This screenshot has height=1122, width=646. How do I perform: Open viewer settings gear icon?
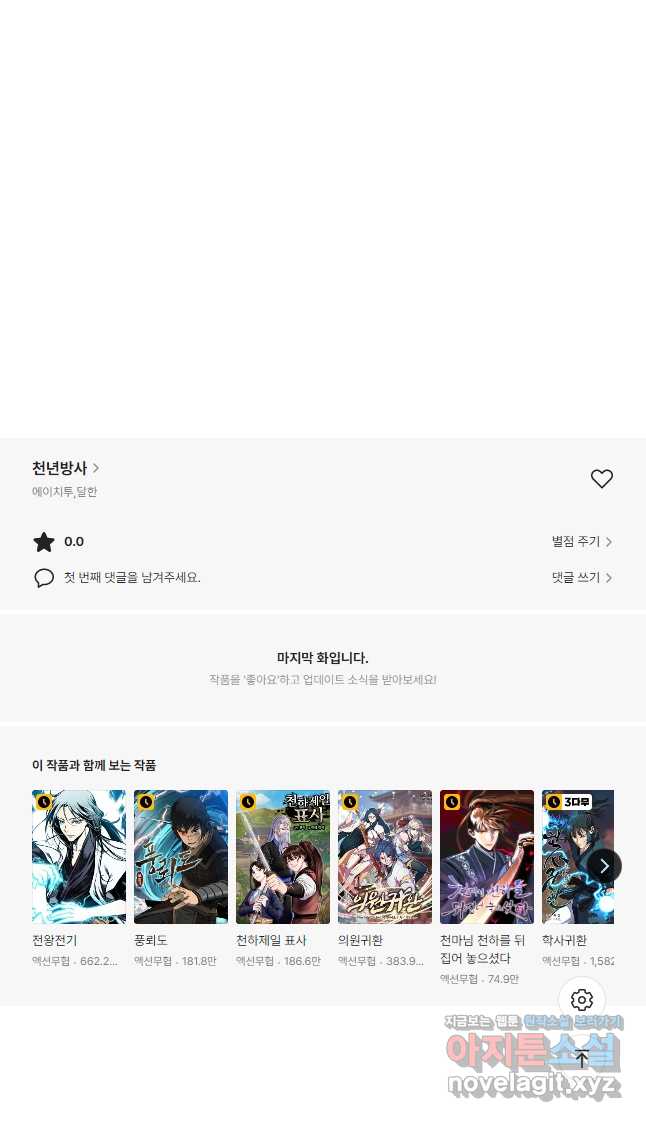coord(582,1000)
